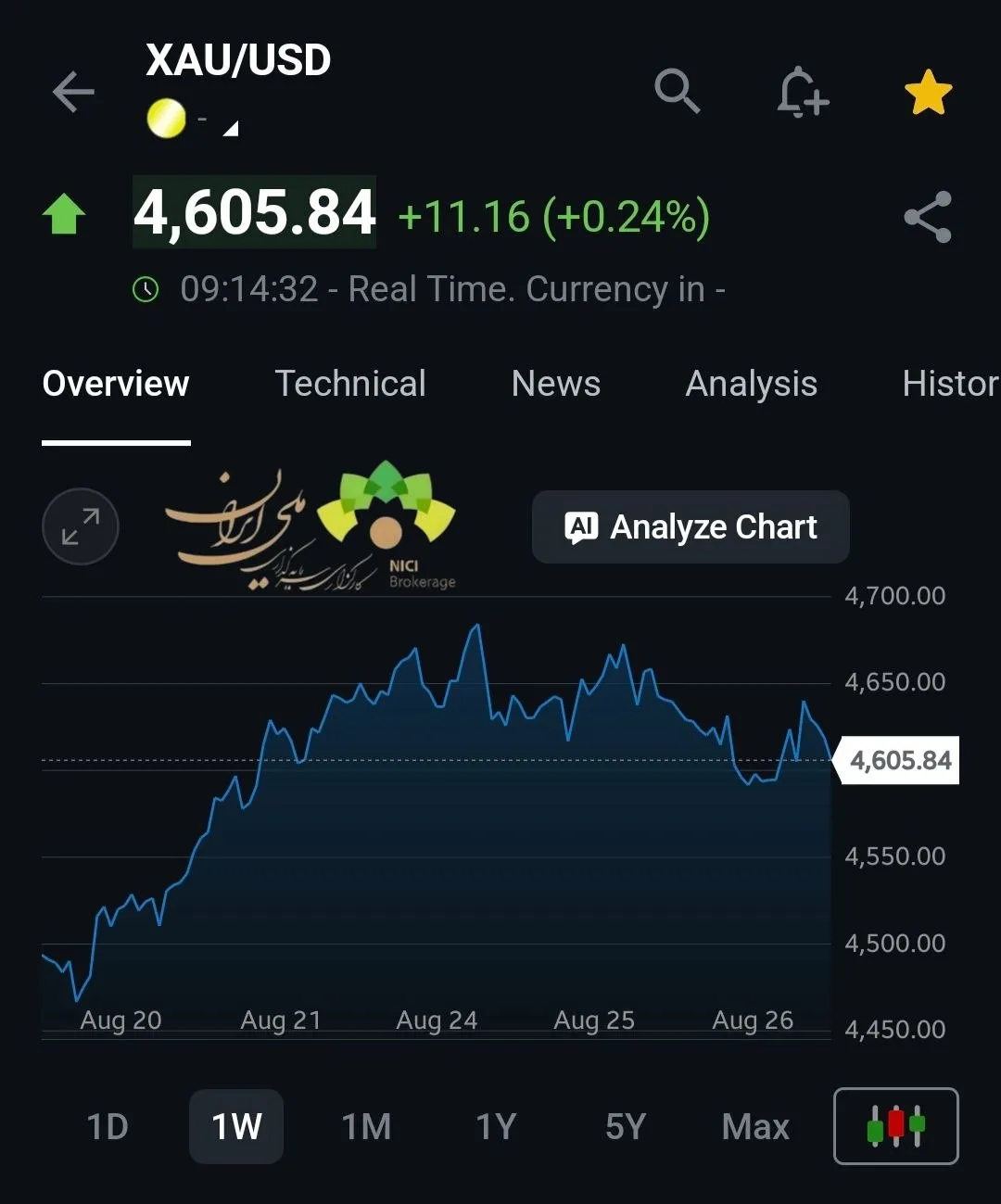Open the News tab
1001x1204 pixels.
click(x=556, y=384)
